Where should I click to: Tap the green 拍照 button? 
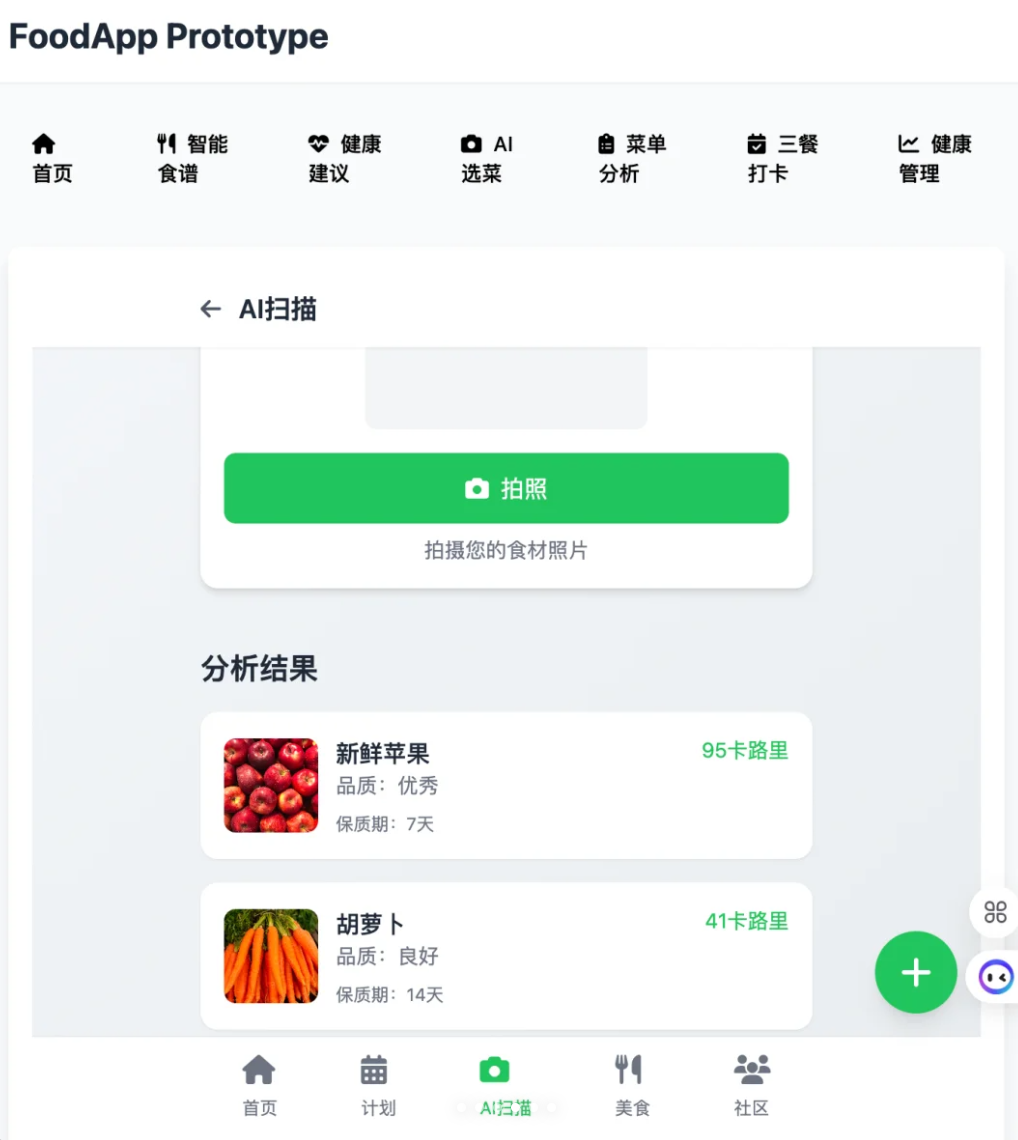click(506, 488)
